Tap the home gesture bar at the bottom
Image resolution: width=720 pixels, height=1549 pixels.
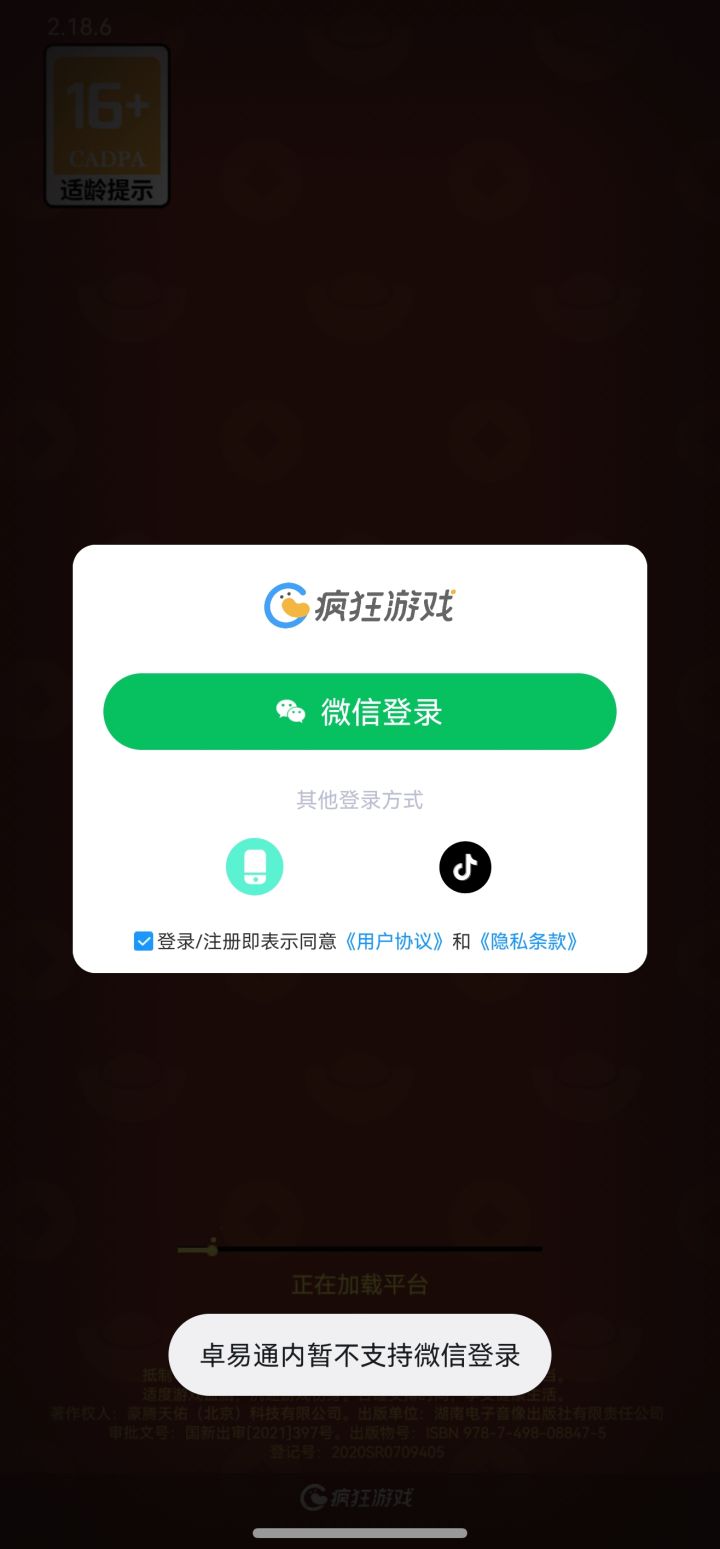(359, 1532)
